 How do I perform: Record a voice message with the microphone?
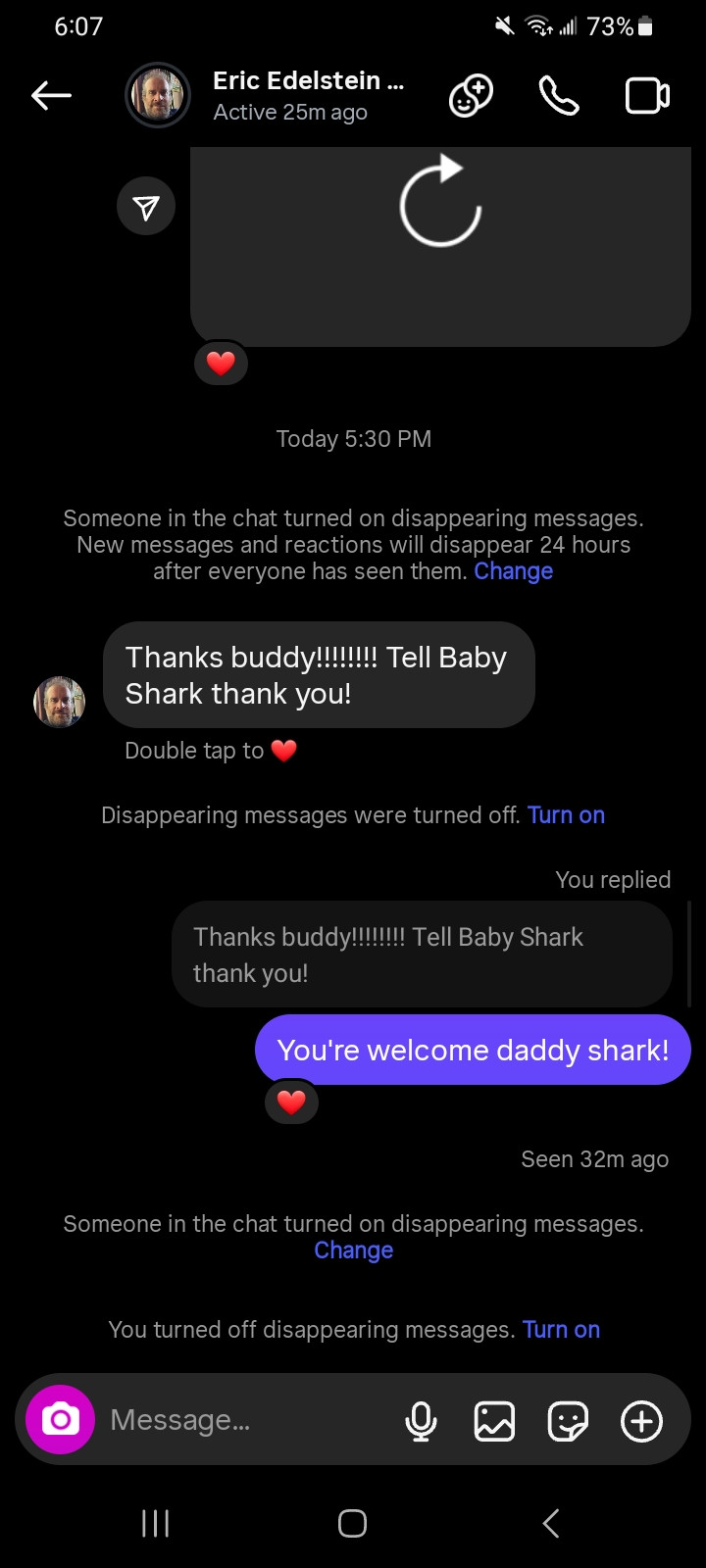(x=421, y=1421)
